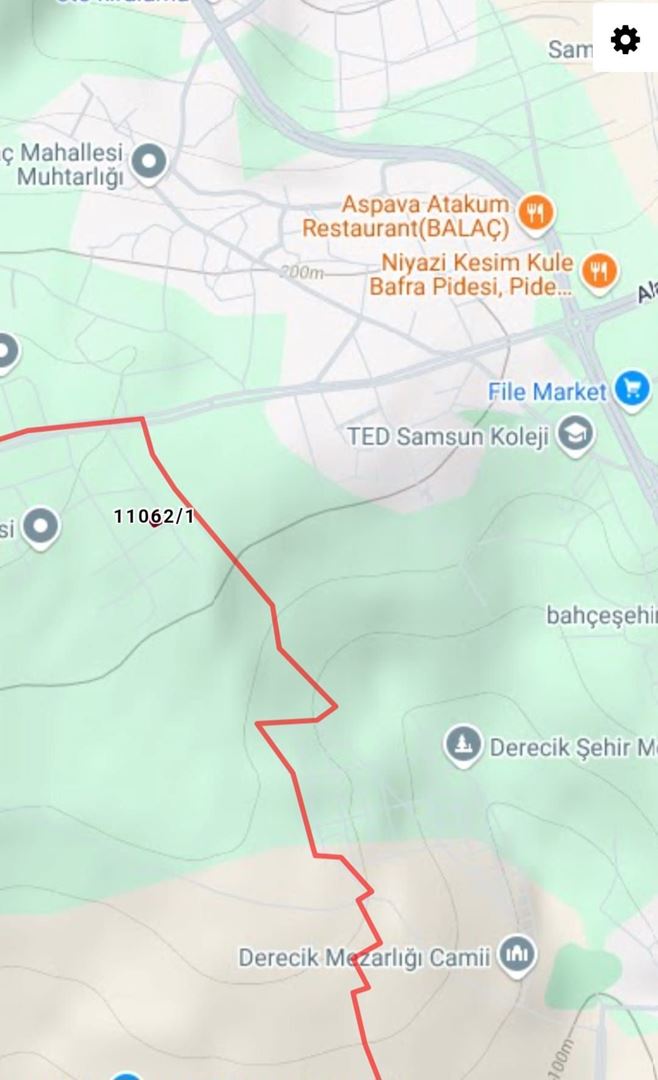Open the settings gear
Image resolution: width=658 pixels, height=1080 pixels.
[625, 39]
